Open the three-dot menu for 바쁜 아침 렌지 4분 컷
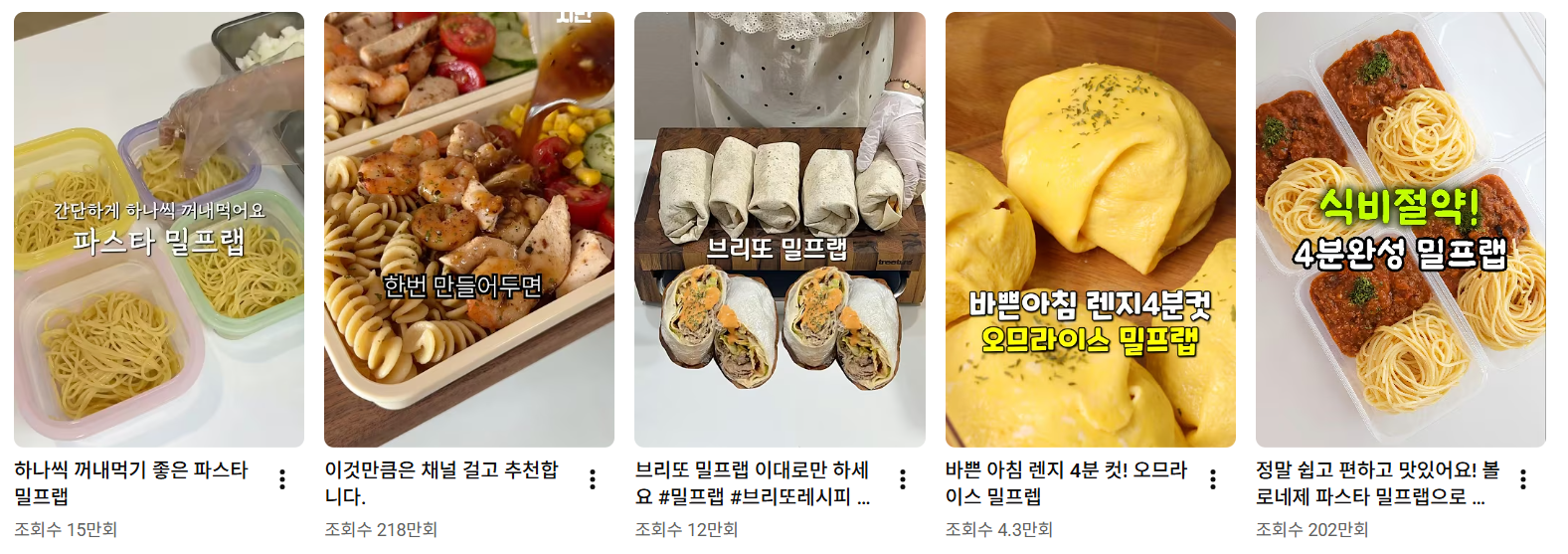The height and width of the screenshot is (554, 1568). click(x=1213, y=479)
